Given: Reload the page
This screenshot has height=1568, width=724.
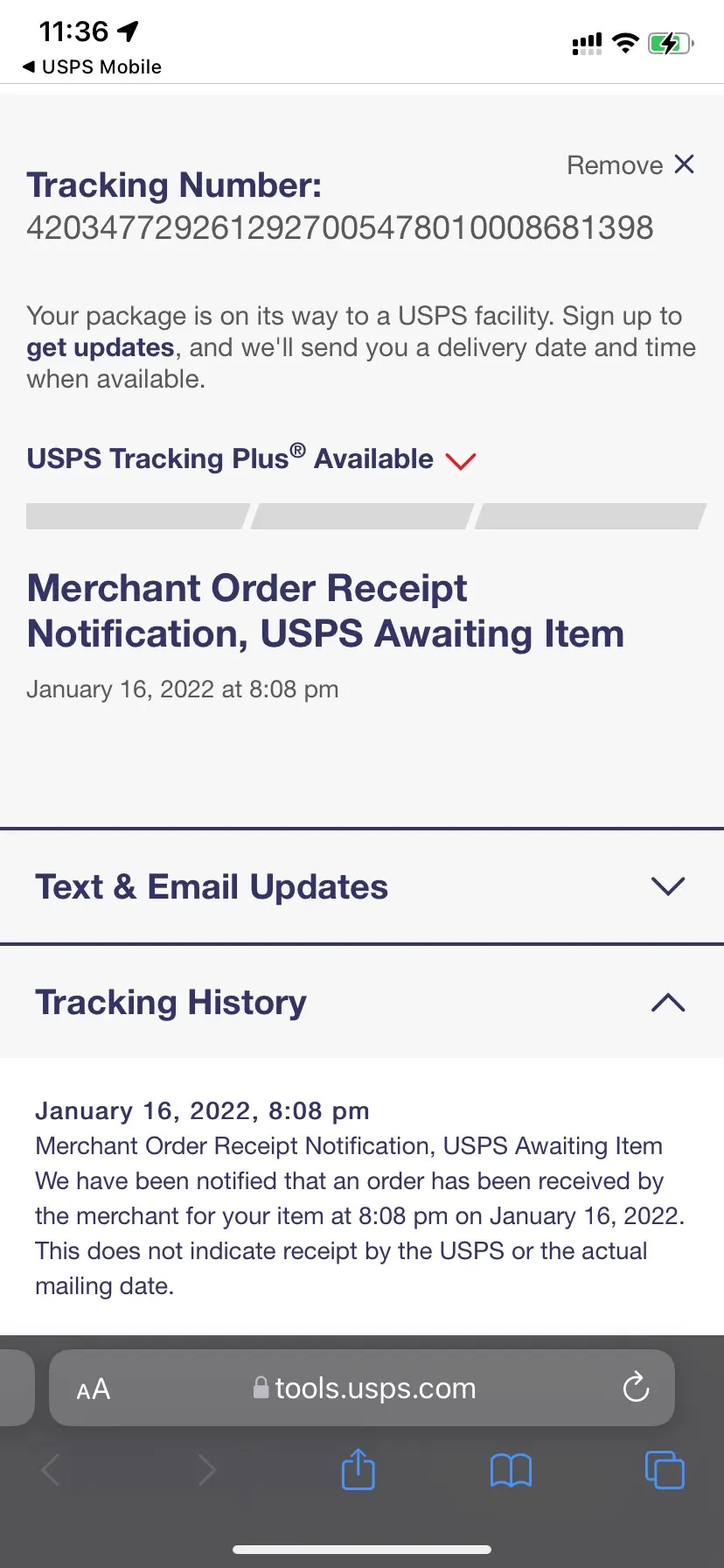Looking at the screenshot, I should pyautogui.click(x=636, y=1388).
